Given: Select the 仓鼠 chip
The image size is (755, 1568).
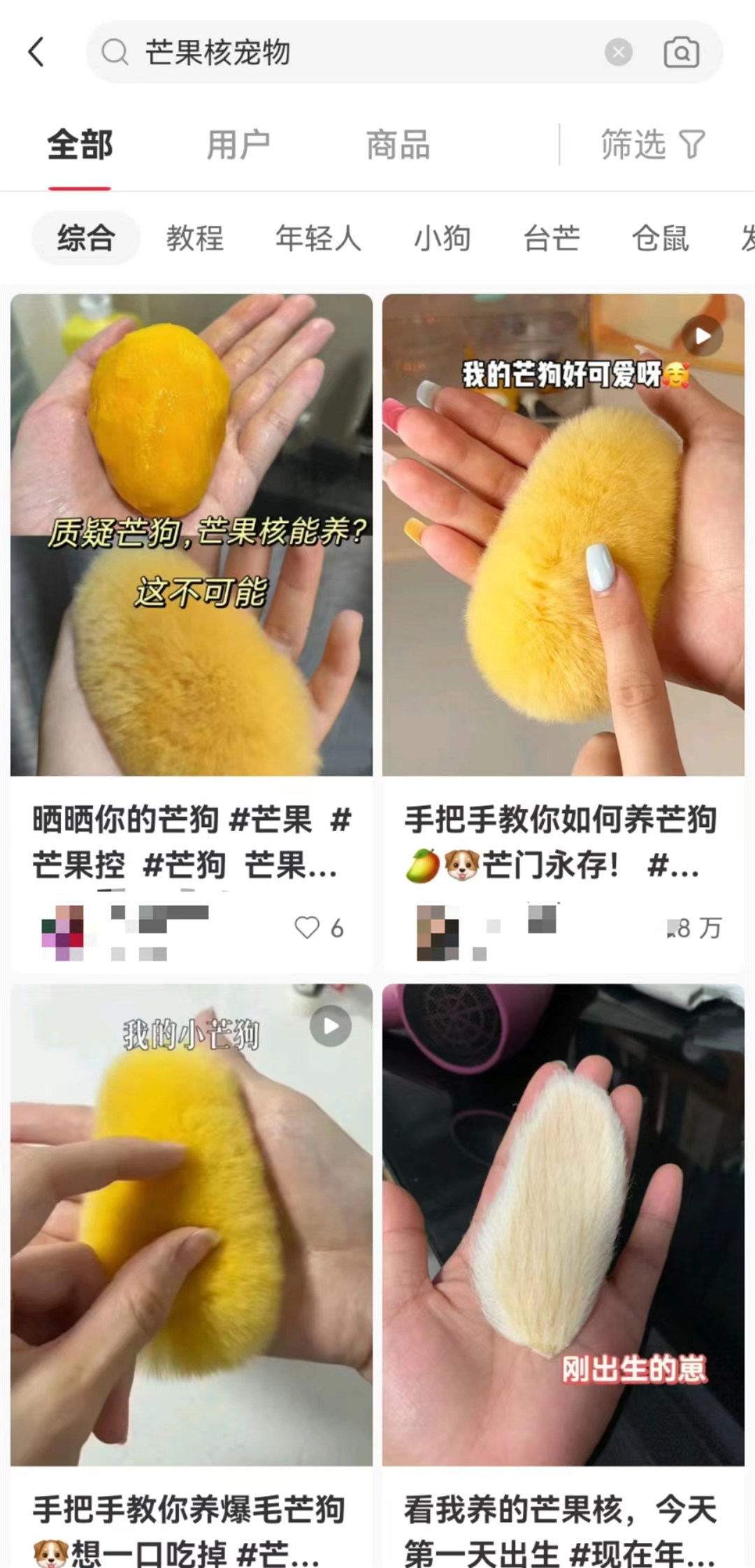Looking at the screenshot, I should 660,238.
